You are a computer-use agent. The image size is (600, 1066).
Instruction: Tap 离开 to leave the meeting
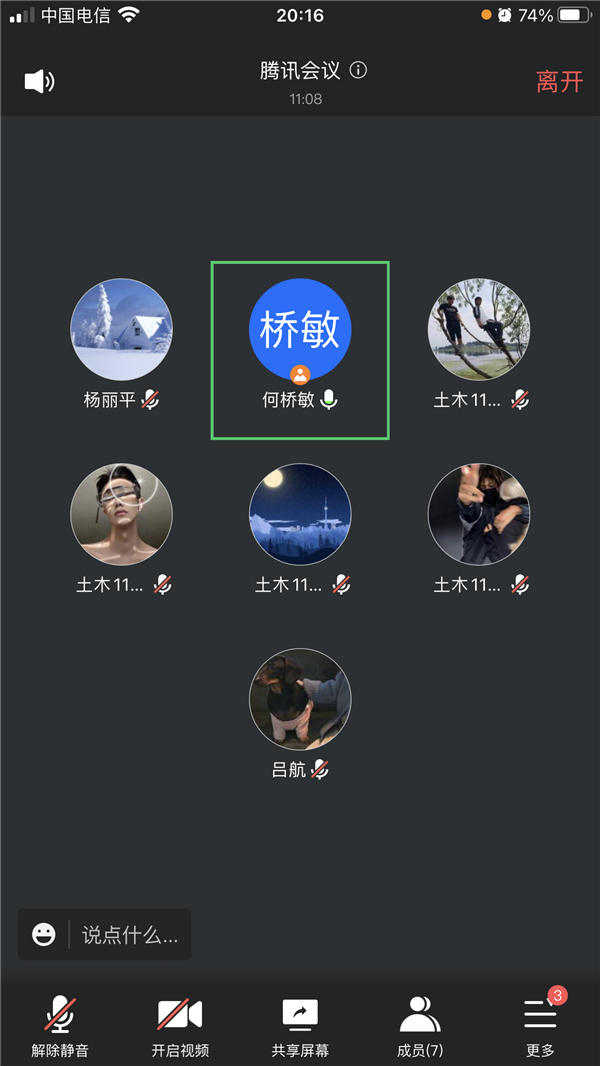[x=559, y=82]
